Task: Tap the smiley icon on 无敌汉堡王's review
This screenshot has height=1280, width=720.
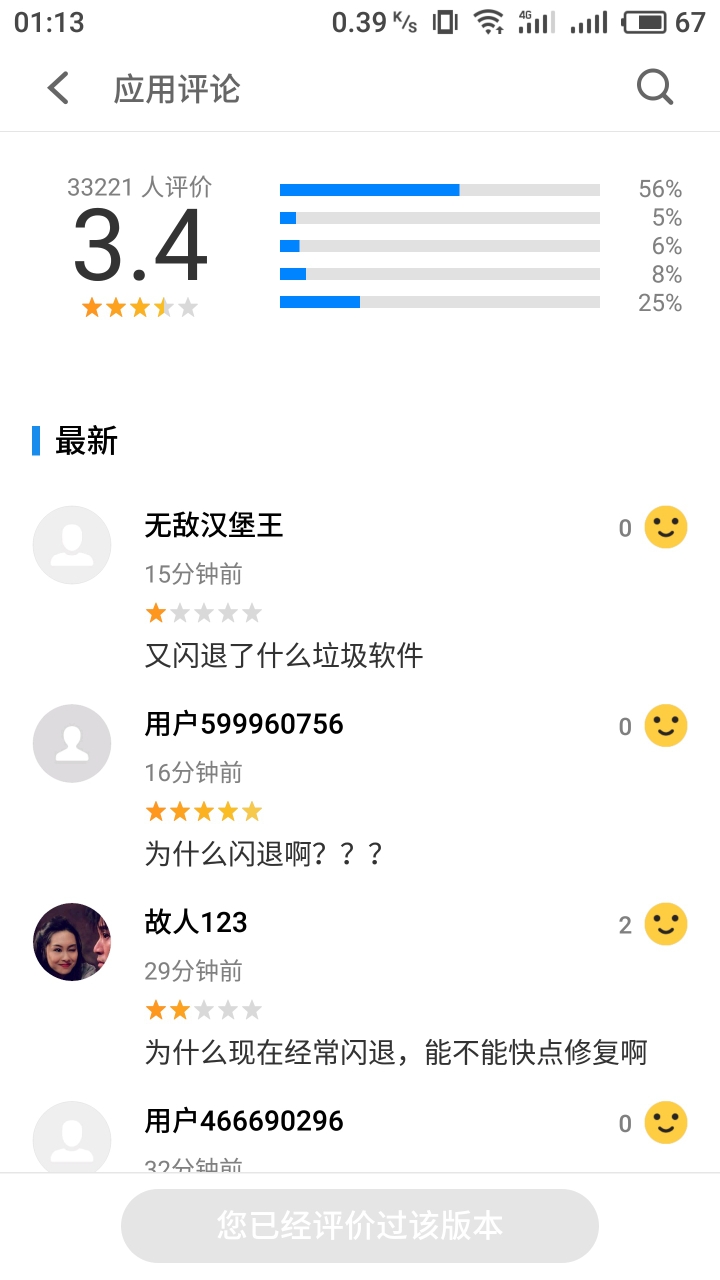Action: tap(666, 527)
